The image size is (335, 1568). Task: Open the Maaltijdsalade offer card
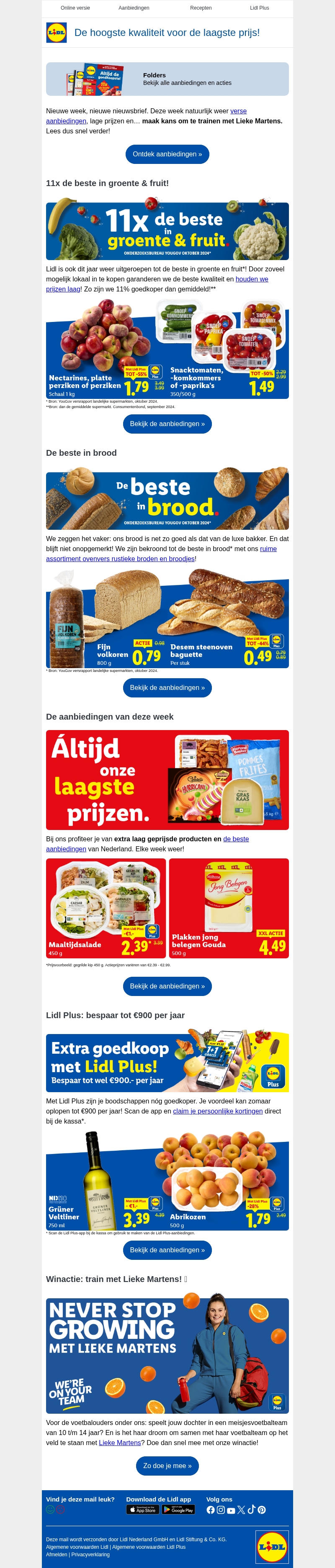106,908
